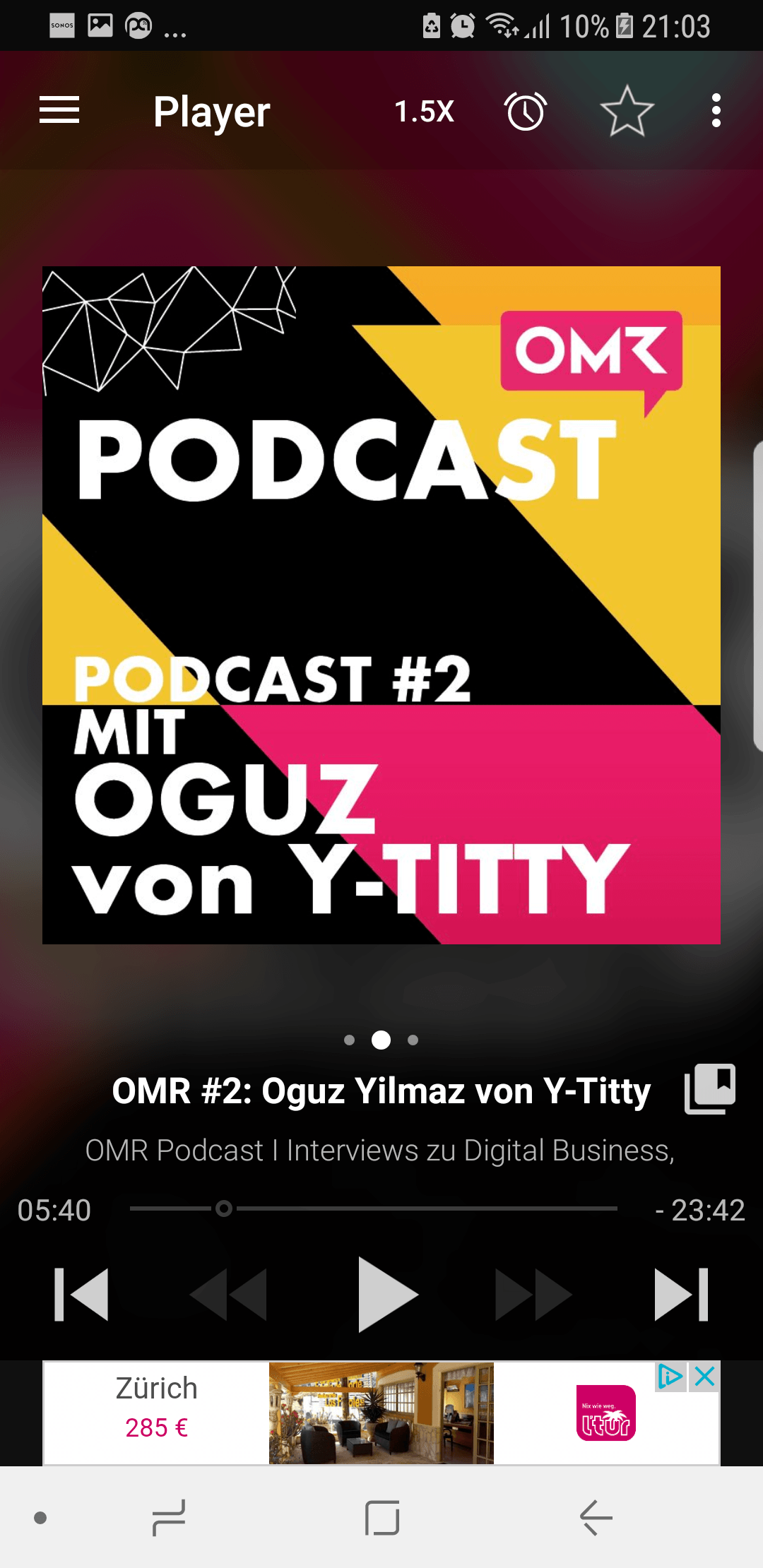Skip to the previous track
The image size is (763, 1568).
point(82,1294)
